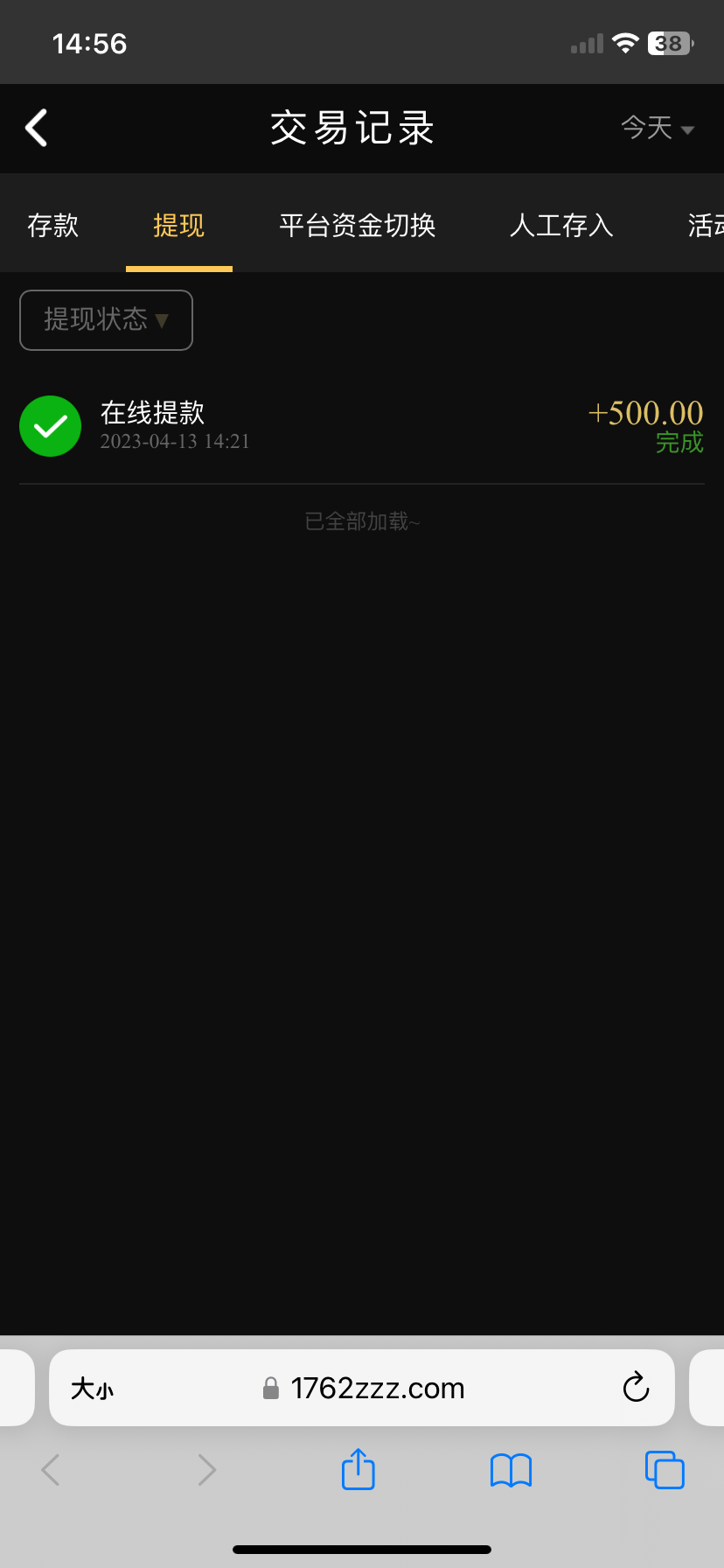Select the 平台资金切换 tab
The width and height of the screenshot is (724, 1568).
pyautogui.click(x=357, y=225)
